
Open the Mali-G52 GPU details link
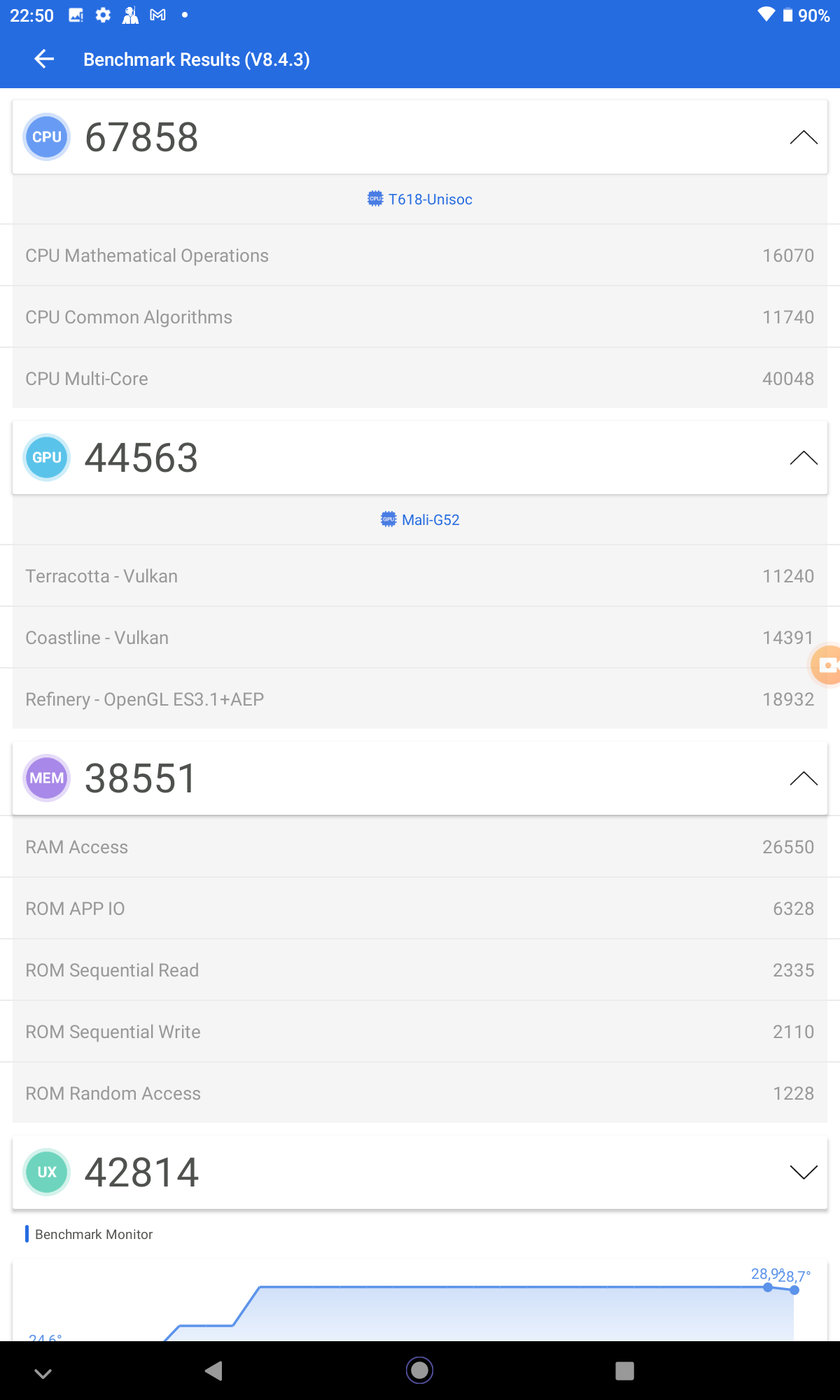click(x=420, y=520)
